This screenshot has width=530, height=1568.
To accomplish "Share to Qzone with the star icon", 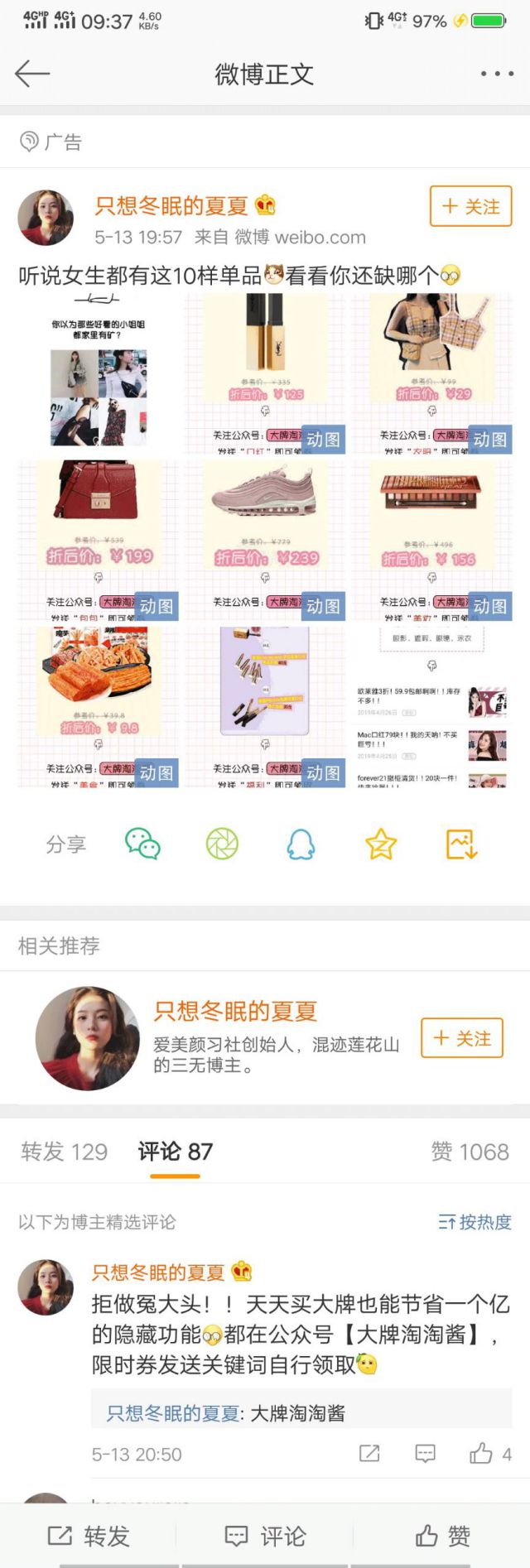I will point(381,844).
